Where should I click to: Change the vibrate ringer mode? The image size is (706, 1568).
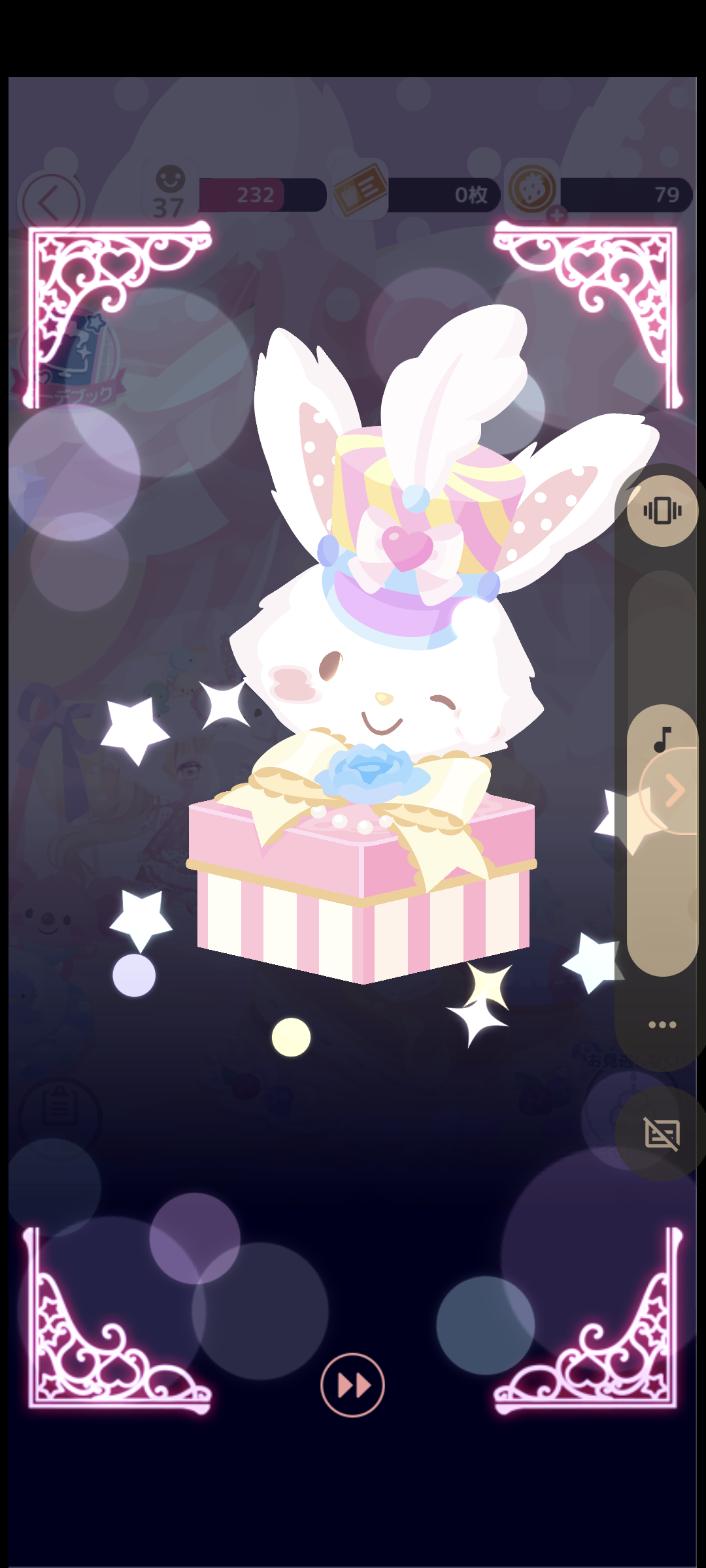pos(662,511)
